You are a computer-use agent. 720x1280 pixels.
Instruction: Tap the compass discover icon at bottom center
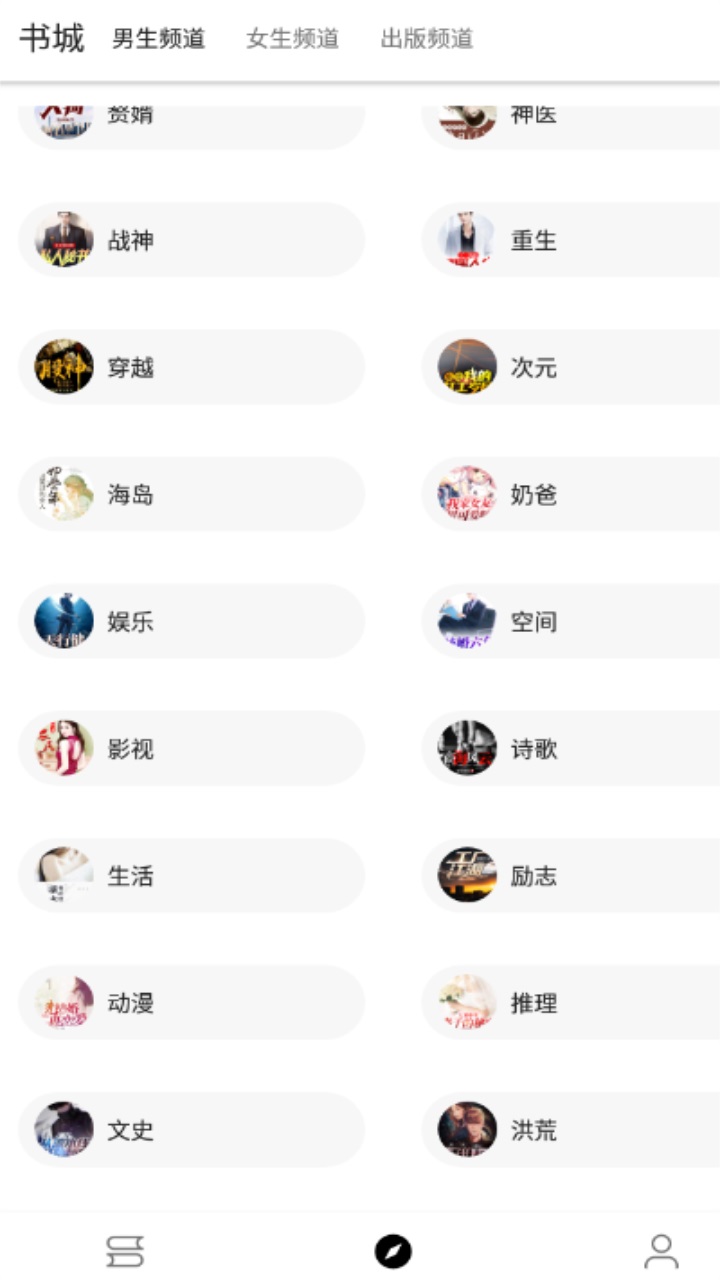coord(394,1248)
